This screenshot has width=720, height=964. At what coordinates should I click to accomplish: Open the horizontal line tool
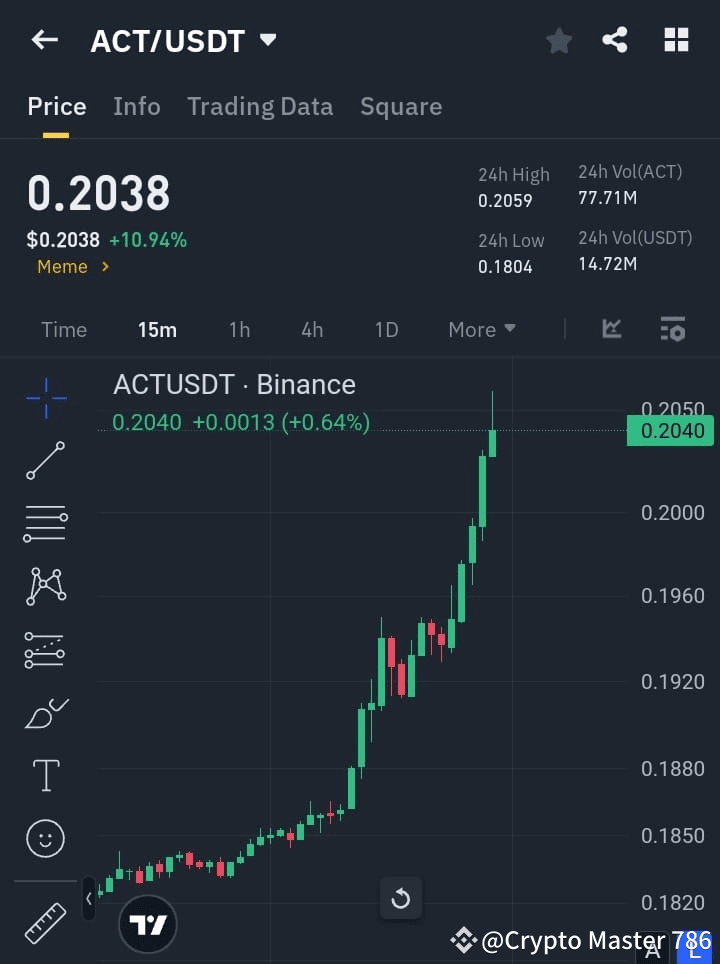(45, 524)
